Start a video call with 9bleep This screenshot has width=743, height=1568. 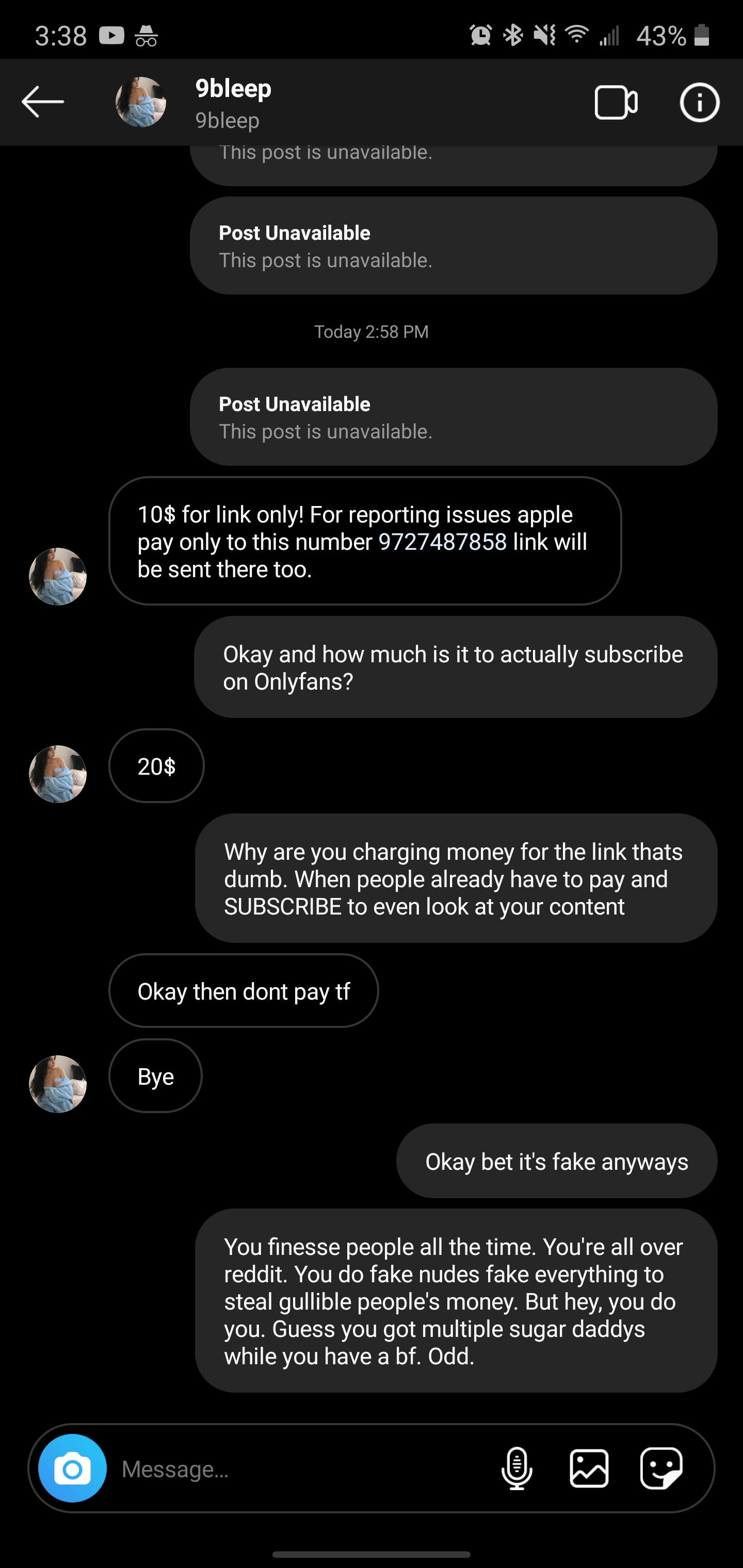point(616,102)
